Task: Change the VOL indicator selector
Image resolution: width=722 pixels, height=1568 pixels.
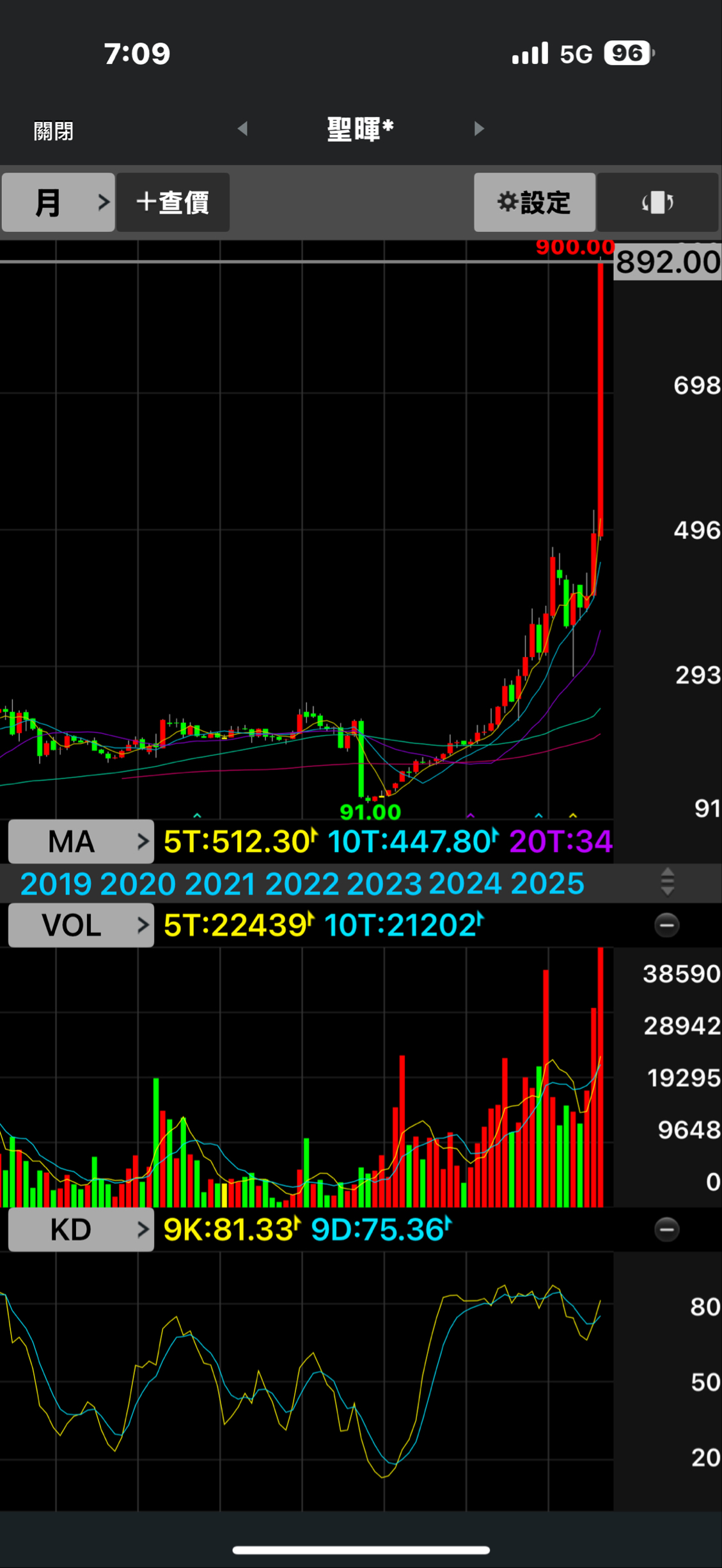Action: (81, 925)
